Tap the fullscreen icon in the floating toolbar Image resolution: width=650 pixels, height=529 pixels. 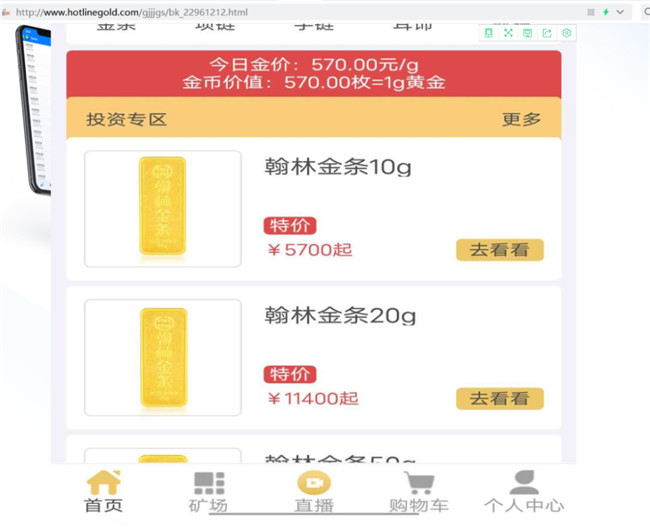508,33
